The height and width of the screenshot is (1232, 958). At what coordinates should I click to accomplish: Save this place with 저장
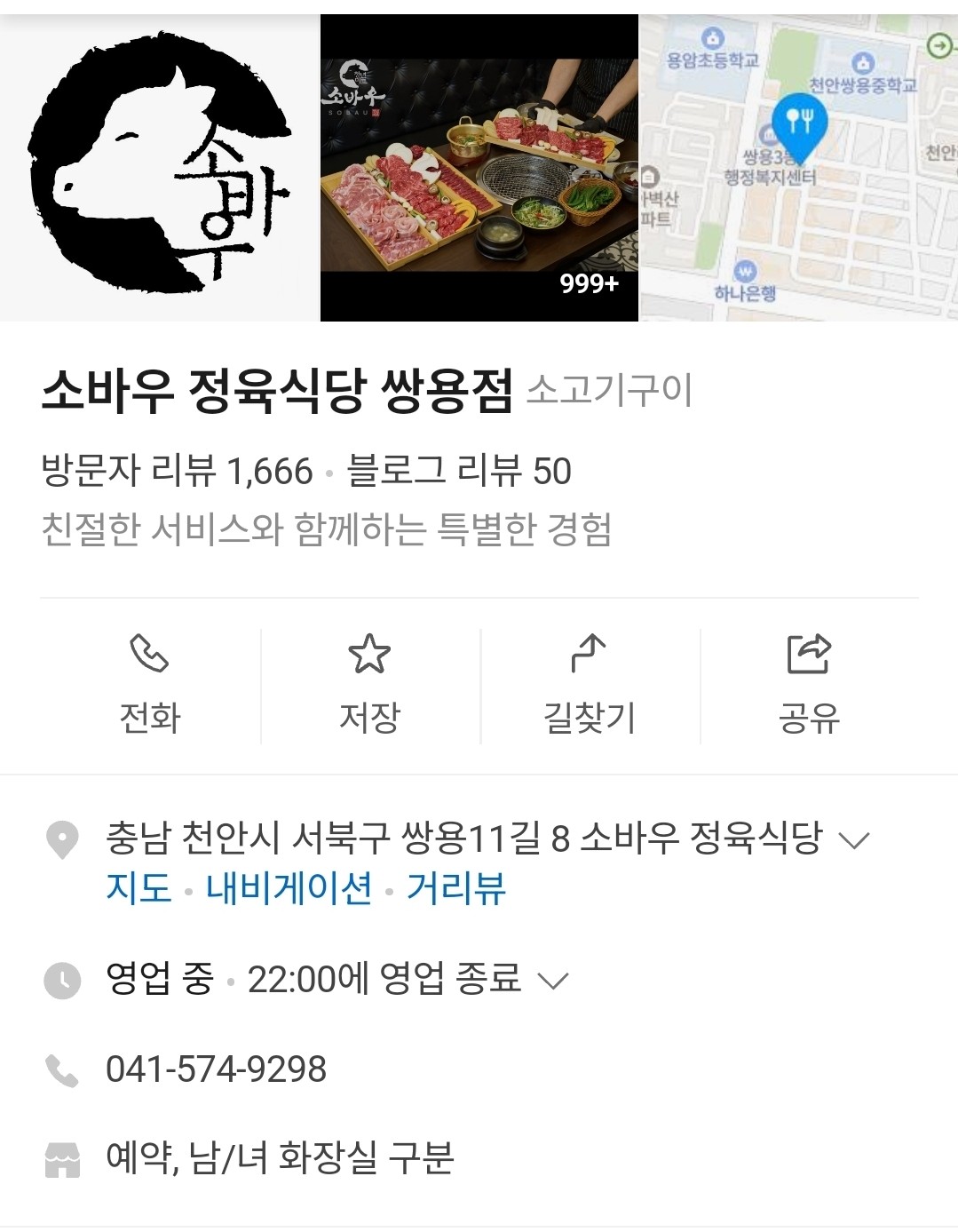[x=369, y=685]
